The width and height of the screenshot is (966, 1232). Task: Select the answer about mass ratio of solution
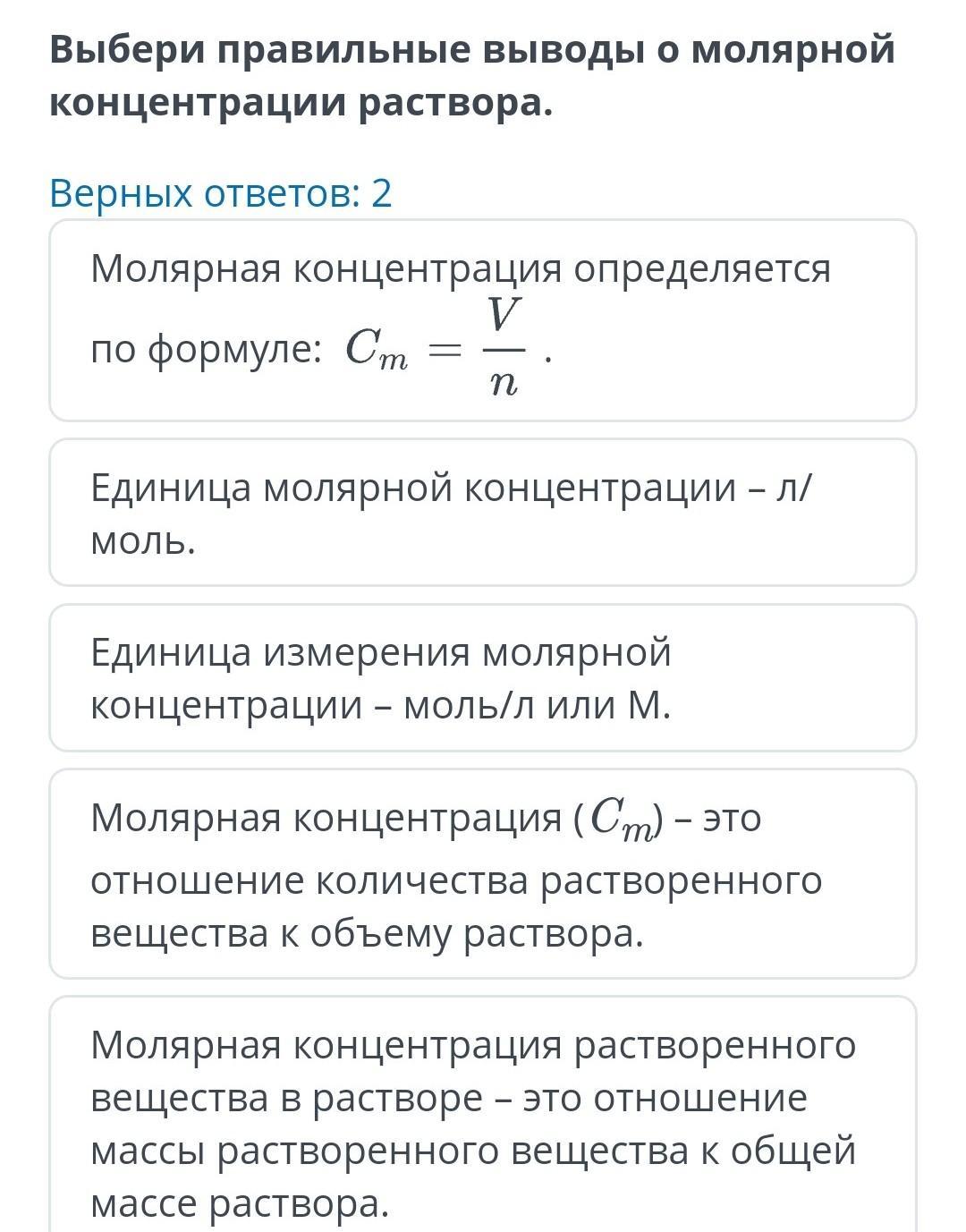483,1115
